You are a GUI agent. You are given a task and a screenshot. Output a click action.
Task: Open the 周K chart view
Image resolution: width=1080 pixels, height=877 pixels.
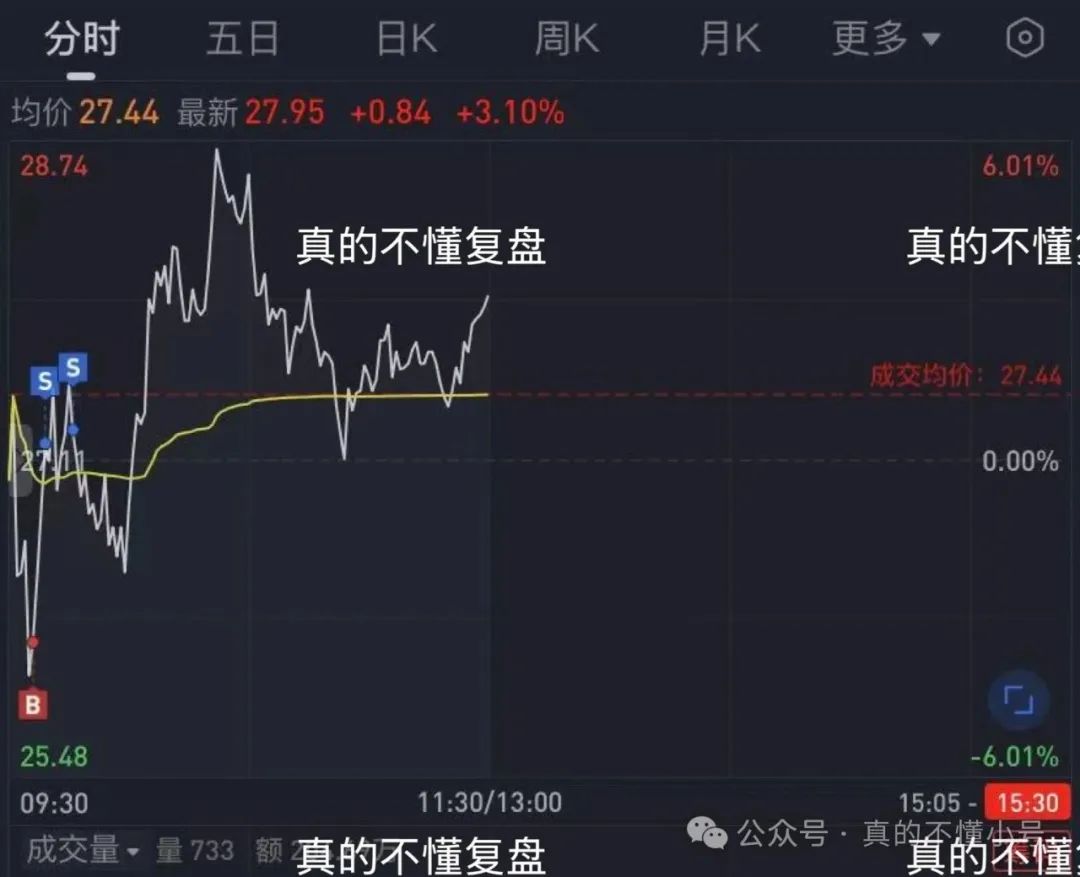pyautogui.click(x=567, y=40)
